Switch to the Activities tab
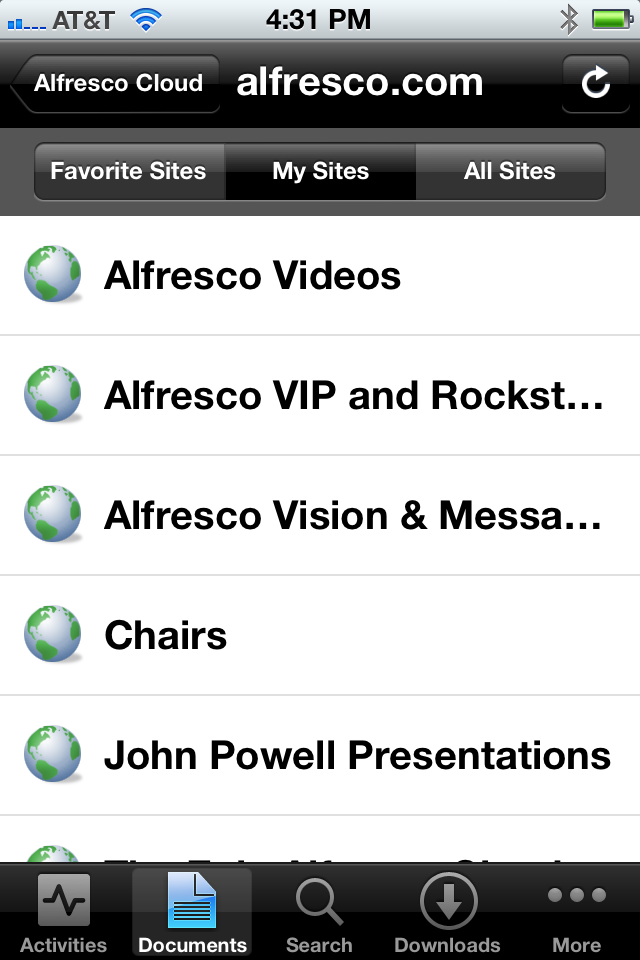This screenshot has width=640, height=960. click(64, 912)
